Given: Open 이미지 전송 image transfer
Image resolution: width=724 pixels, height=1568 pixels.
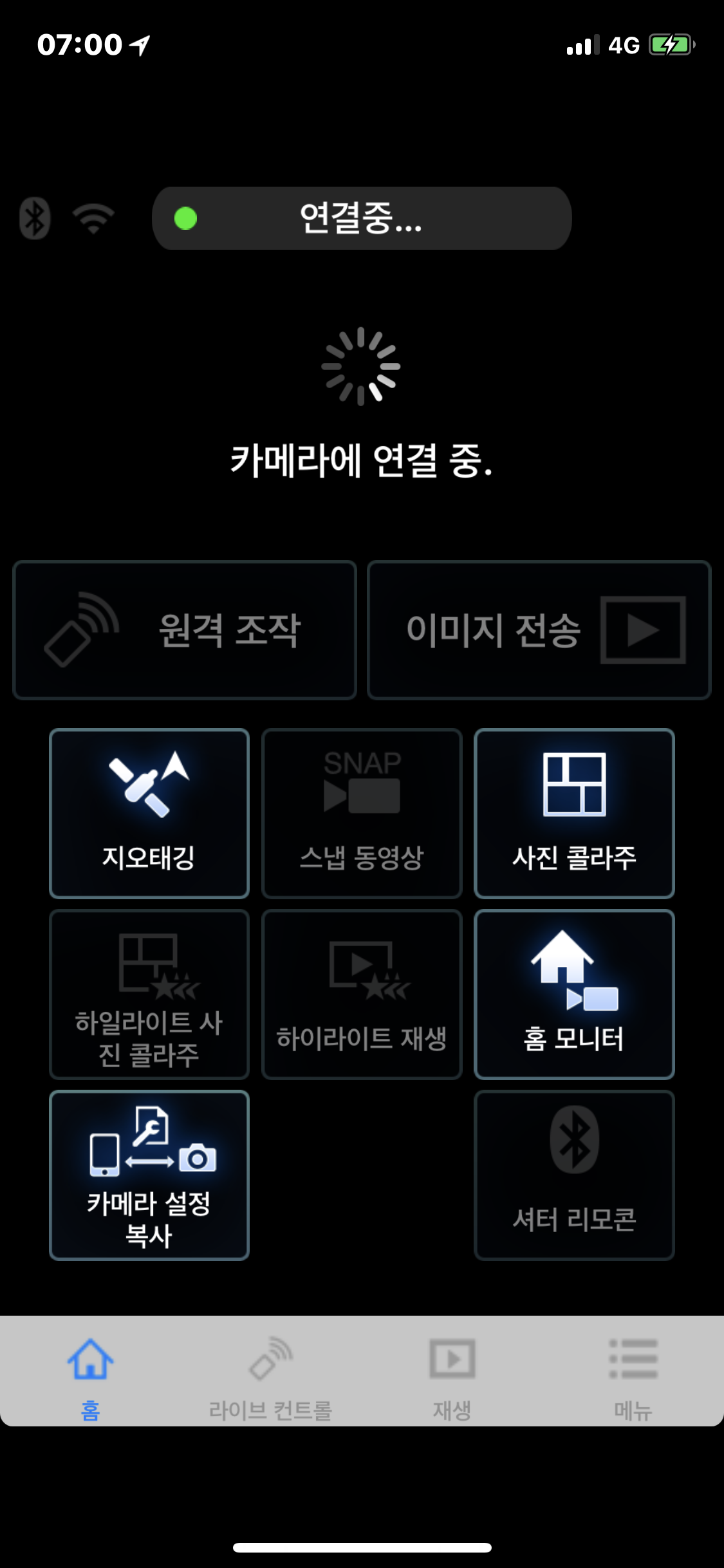Looking at the screenshot, I should [x=539, y=630].
